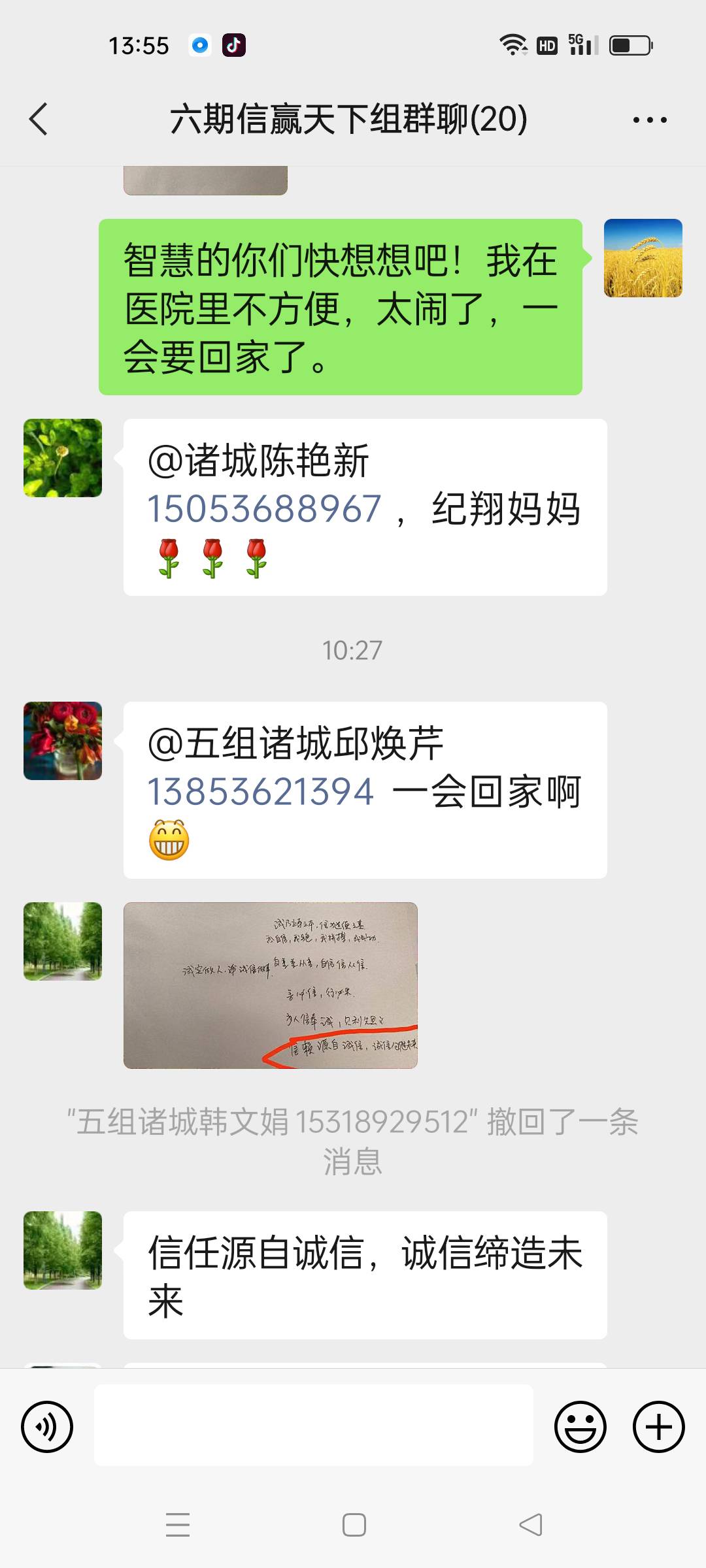Image resolution: width=706 pixels, height=1568 pixels.
Task: Open the group chat overflow menu
Action: [650, 120]
